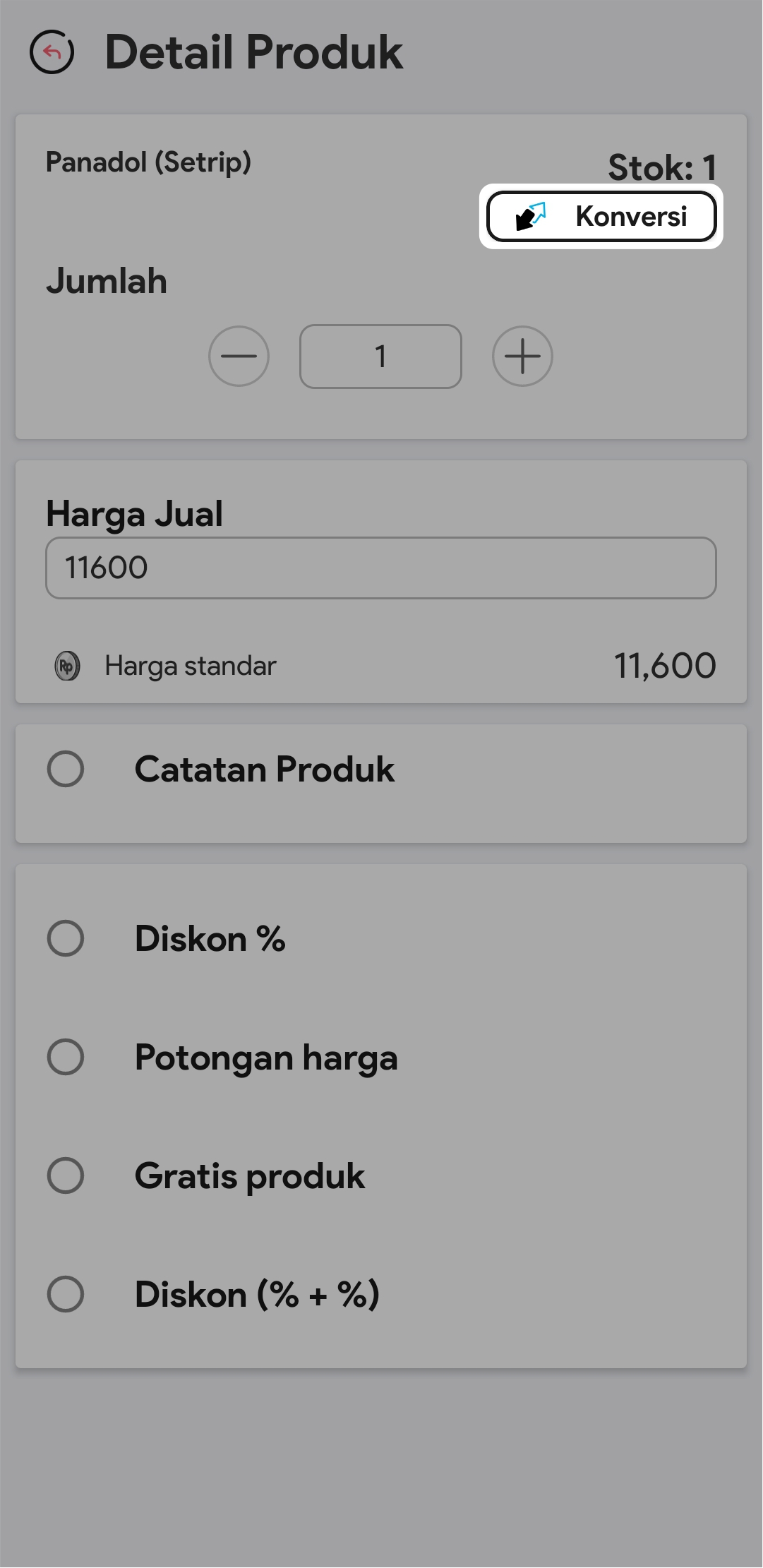Edit the Harga Jual price field
763x1568 pixels.
pos(380,568)
